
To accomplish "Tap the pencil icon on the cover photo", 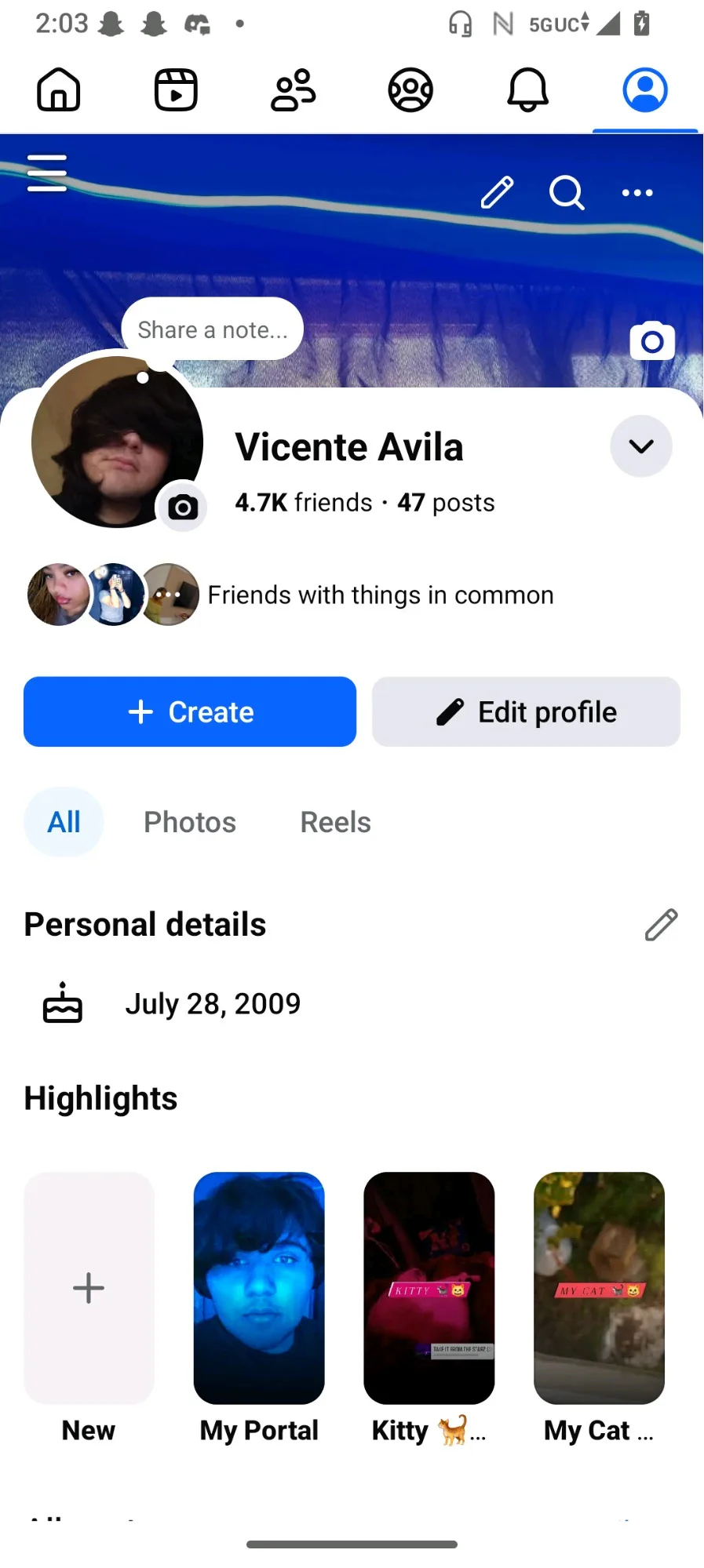I will pyautogui.click(x=497, y=192).
